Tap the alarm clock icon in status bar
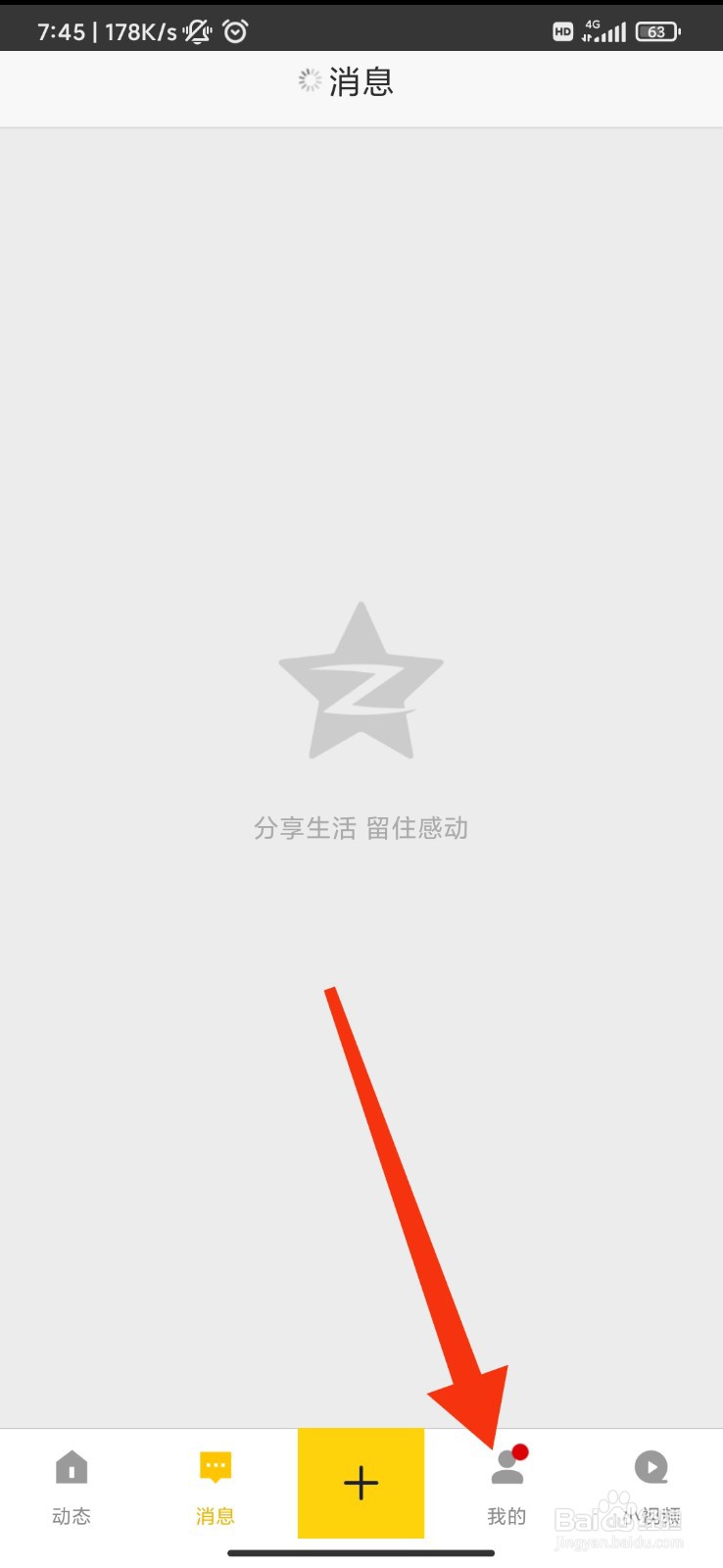Image resolution: width=723 pixels, height=1568 pixels. tap(235, 30)
